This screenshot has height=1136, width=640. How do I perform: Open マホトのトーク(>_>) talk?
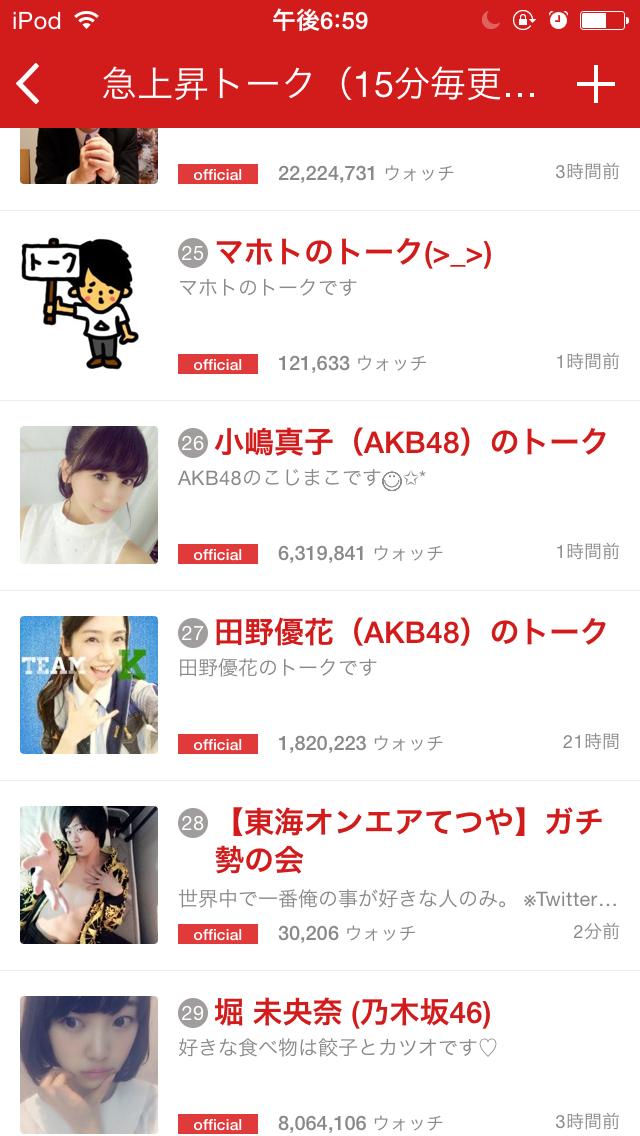click(354, 254)
